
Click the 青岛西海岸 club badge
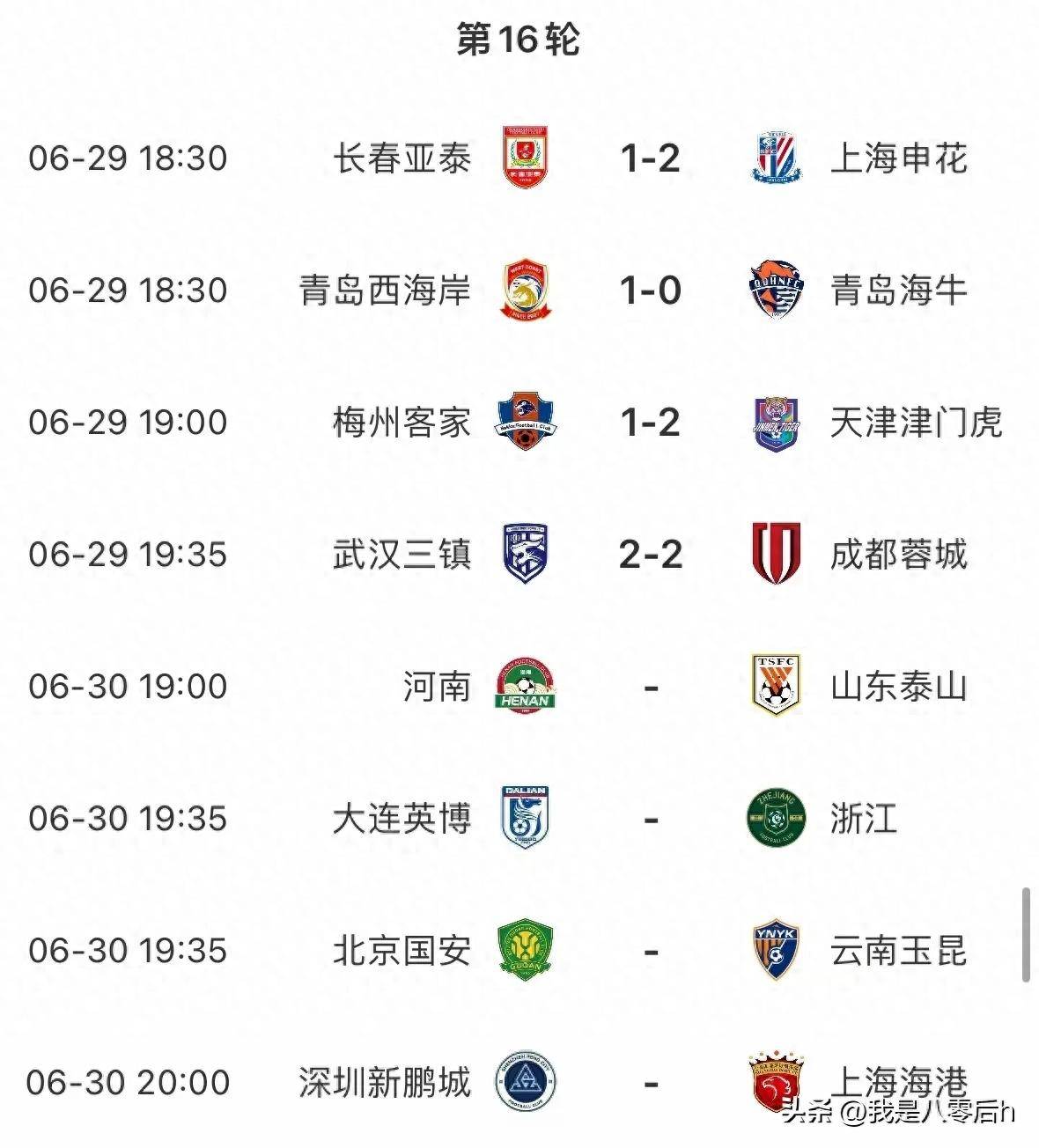[524, 291]
